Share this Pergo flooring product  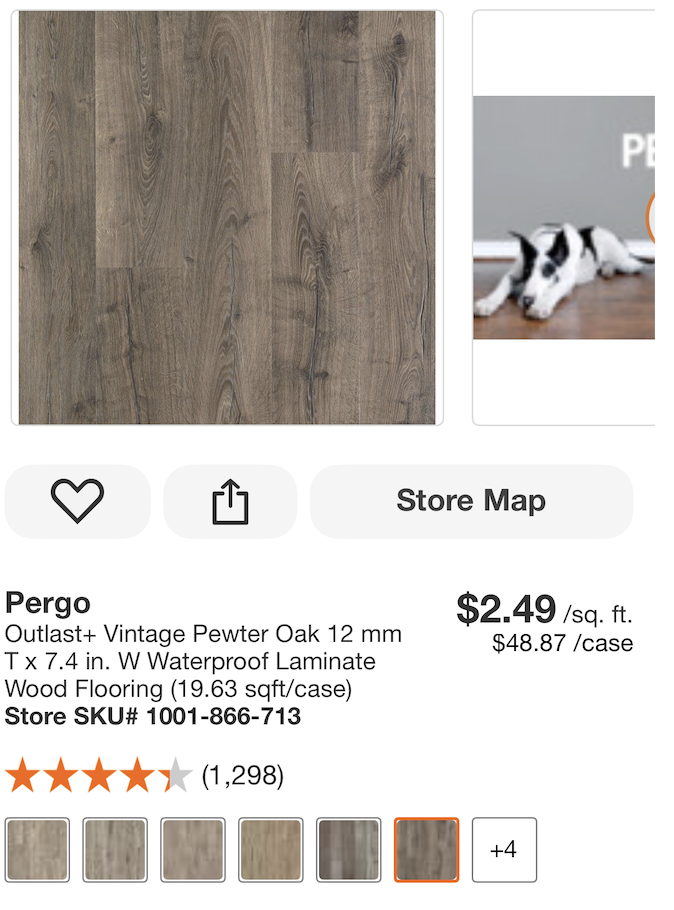[x=230, y=501]
